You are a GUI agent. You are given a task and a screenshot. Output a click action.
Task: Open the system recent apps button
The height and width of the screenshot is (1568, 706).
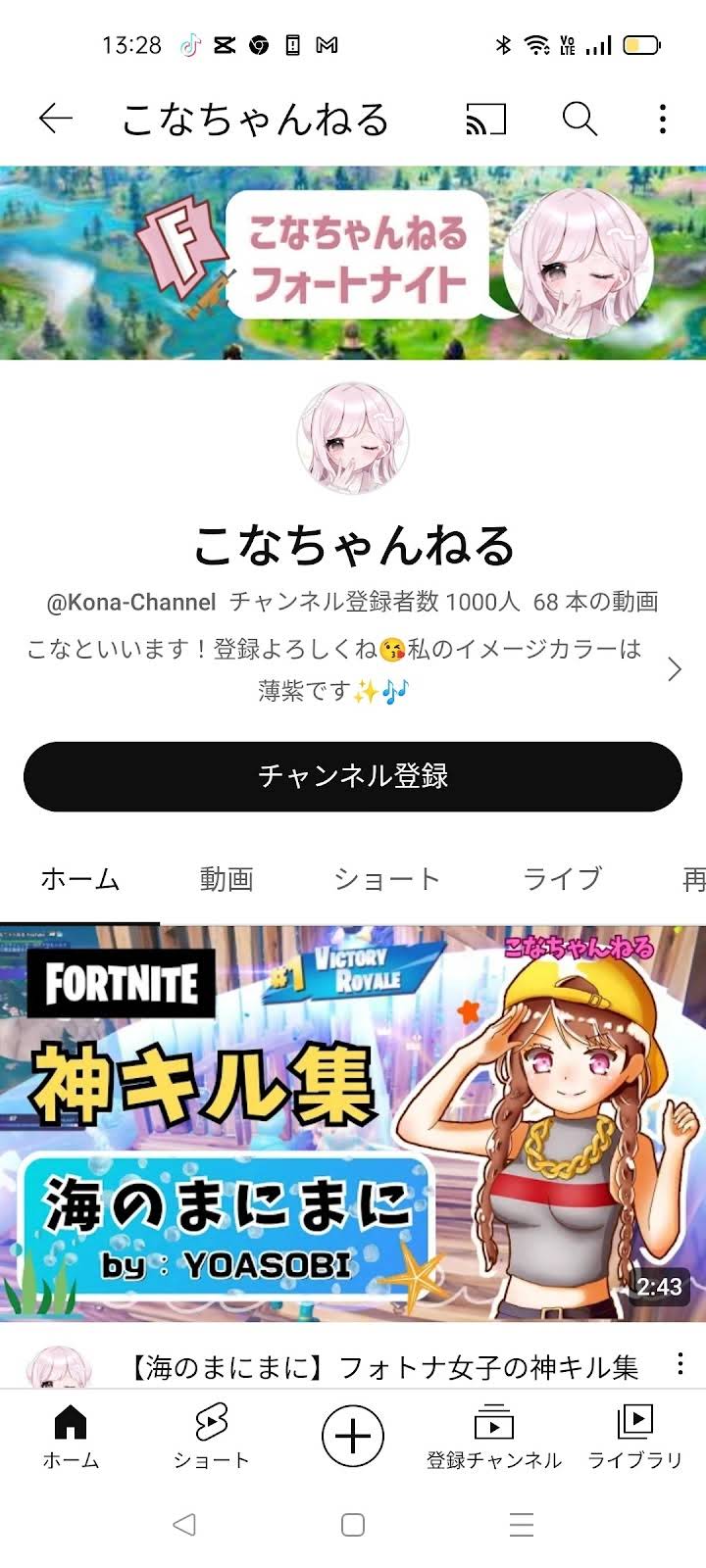pyautogui.click(x=522, y=1525)
